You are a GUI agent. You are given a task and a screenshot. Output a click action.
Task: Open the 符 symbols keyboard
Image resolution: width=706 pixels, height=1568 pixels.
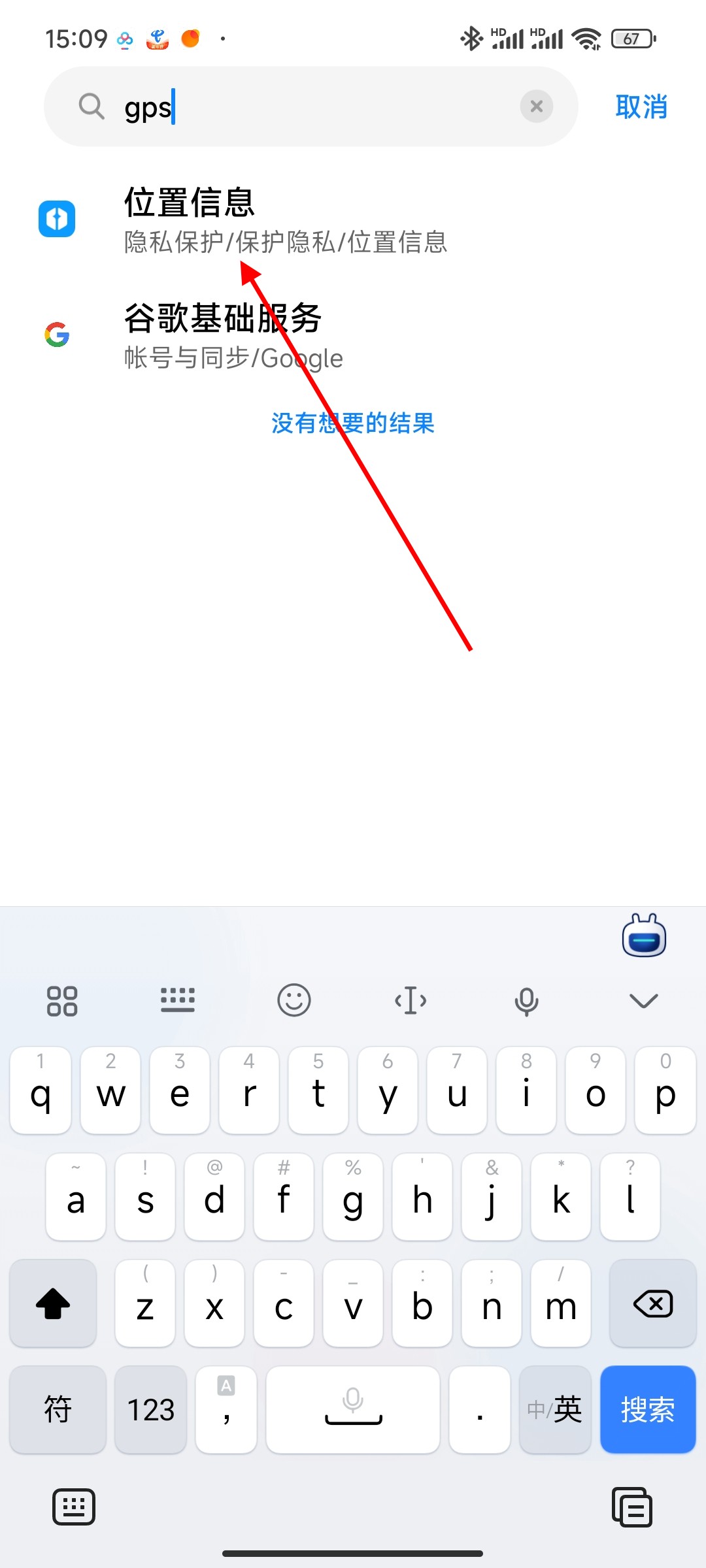pos(58,1409)
